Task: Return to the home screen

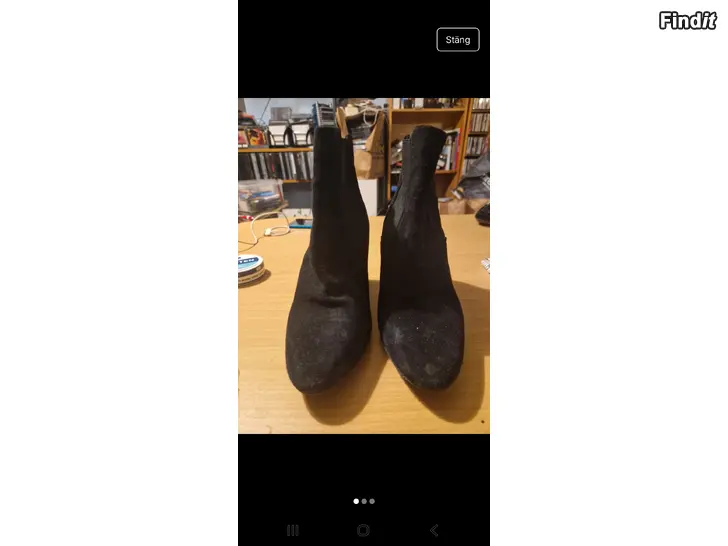Action: (363, 530)
